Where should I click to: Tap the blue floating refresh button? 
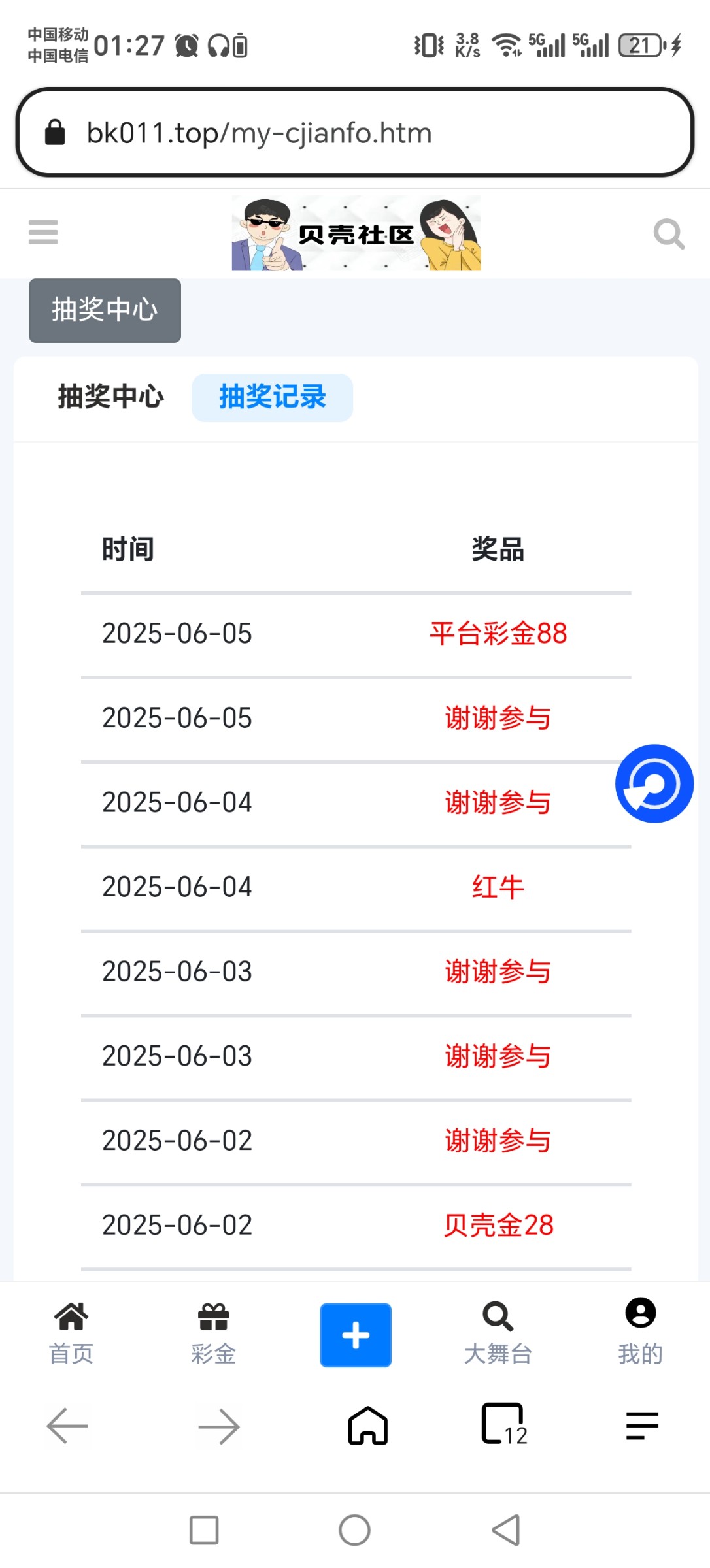click(x=654, y=783)
